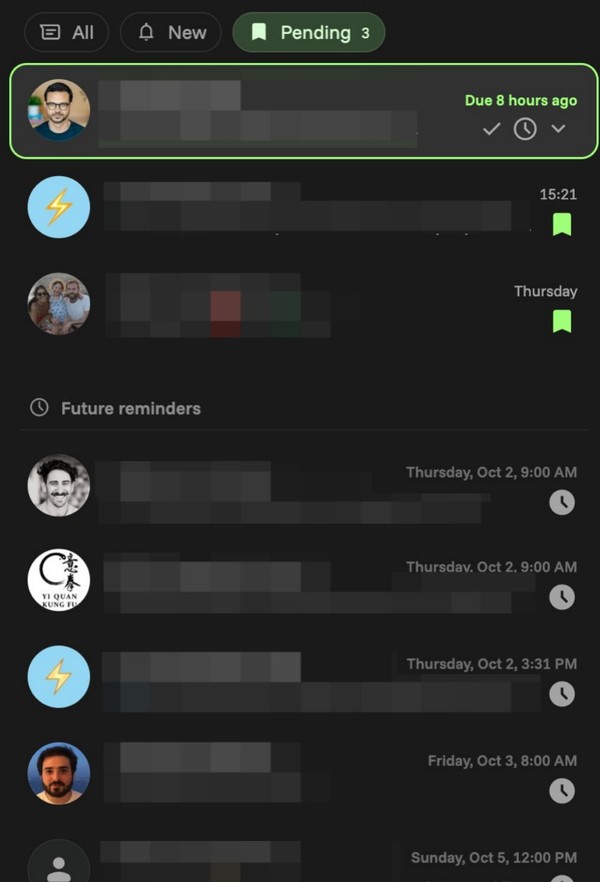
Task: Toggle bookmark on the Thursday conversation
Action: point(562,321)
